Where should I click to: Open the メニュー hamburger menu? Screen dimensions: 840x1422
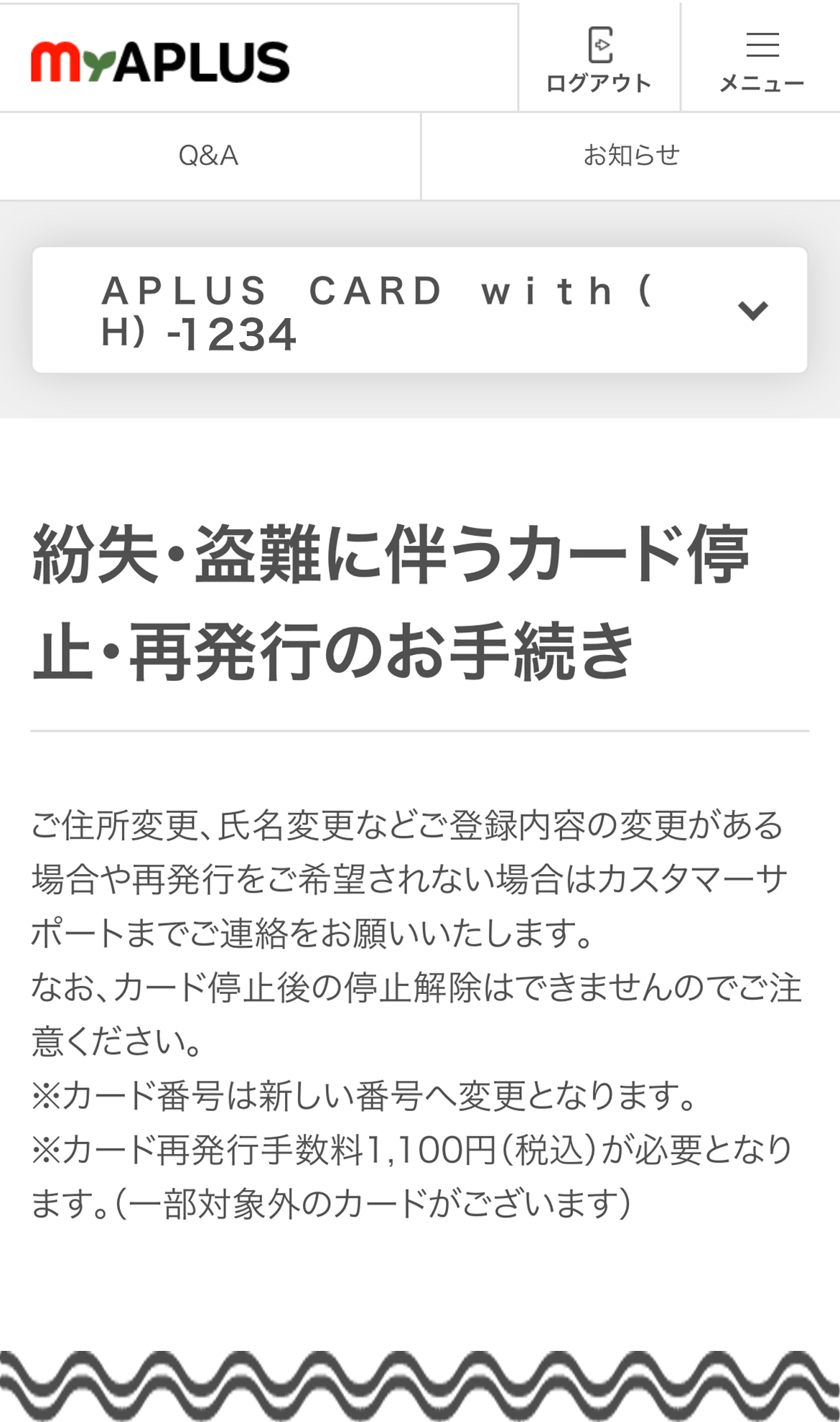[x=761, y=59]
